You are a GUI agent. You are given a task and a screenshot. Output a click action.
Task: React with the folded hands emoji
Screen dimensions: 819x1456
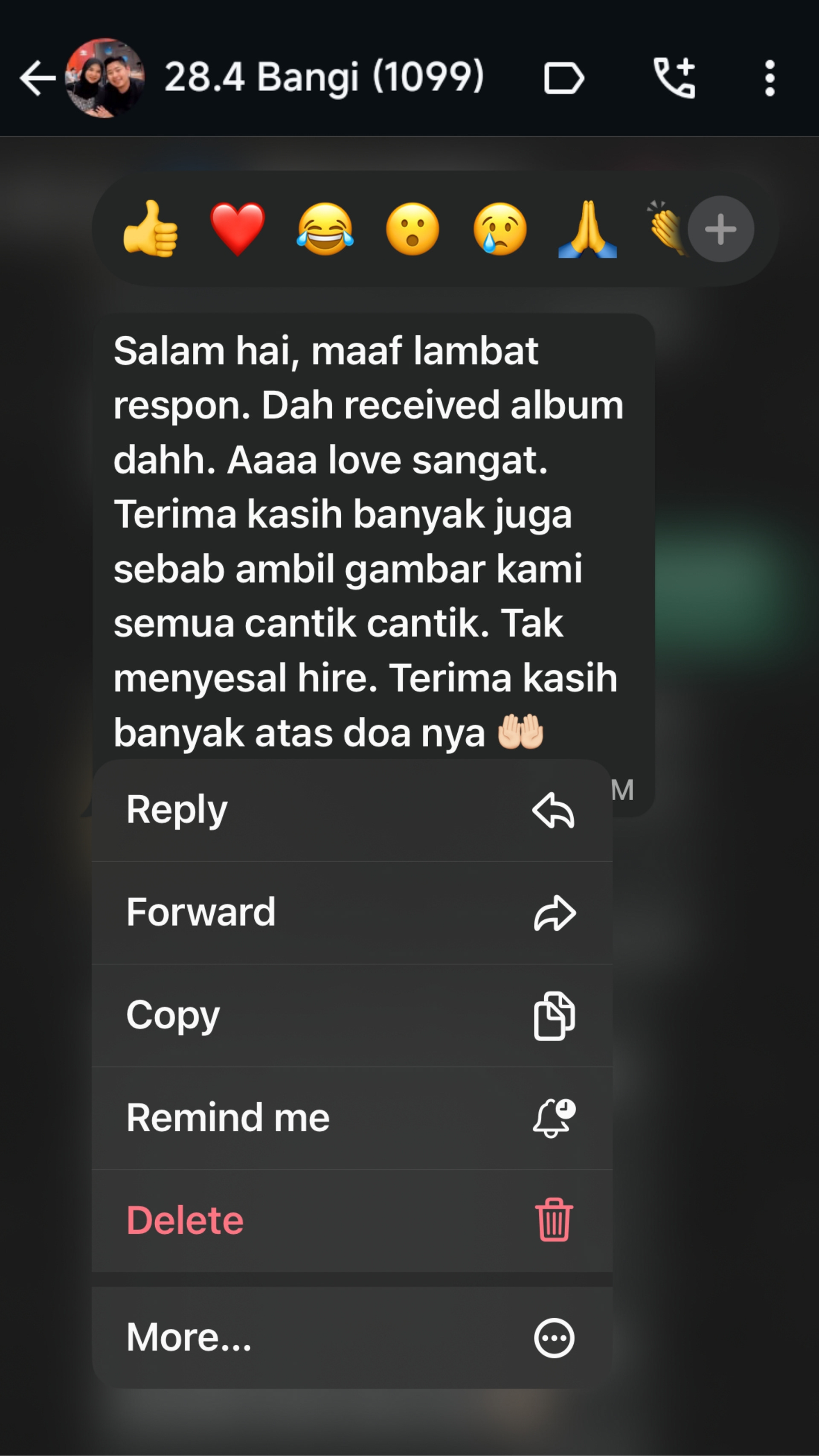coord(587,229)
